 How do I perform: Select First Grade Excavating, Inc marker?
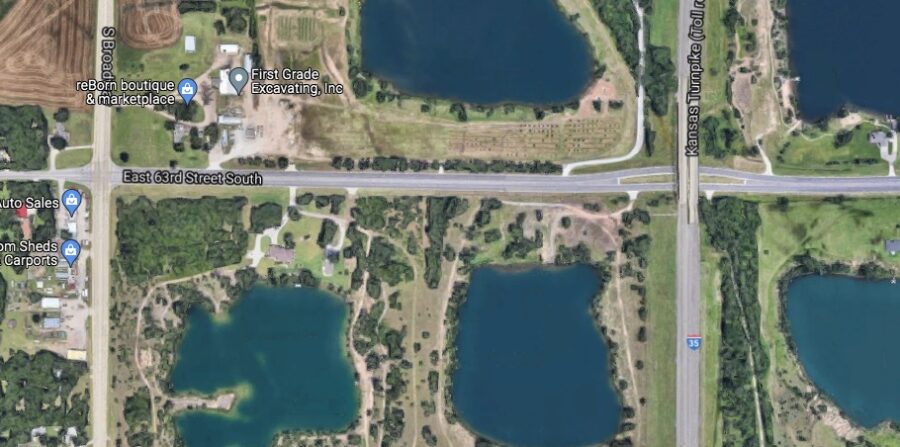coord(239,78)
